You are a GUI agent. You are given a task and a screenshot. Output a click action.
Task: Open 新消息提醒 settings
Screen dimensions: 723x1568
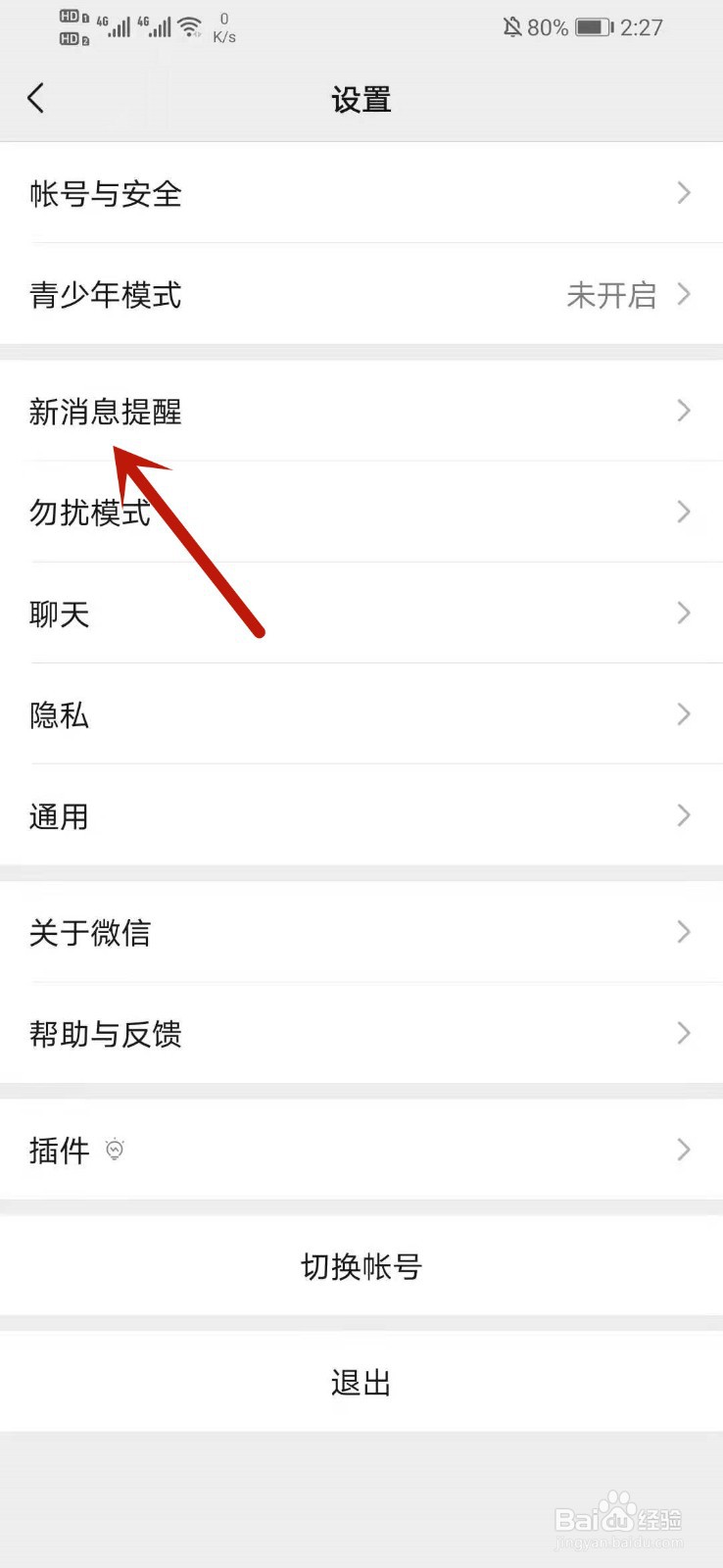click(105, 413)
